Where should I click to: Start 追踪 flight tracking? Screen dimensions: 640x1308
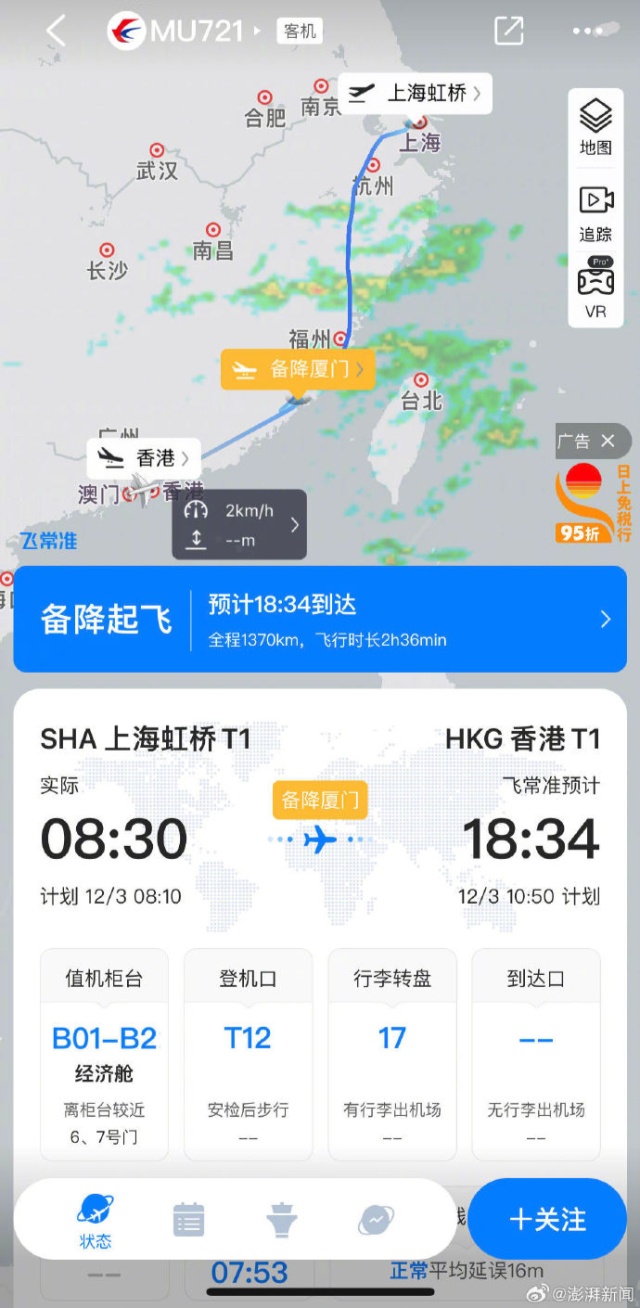(x=595, y=213)
